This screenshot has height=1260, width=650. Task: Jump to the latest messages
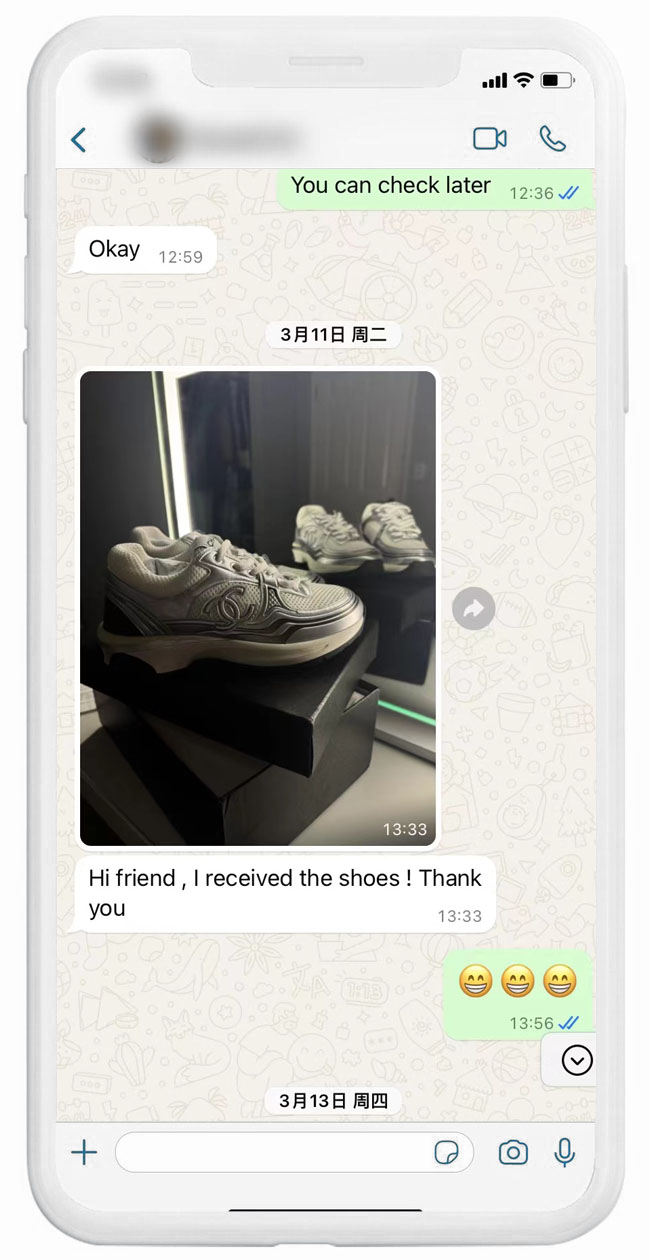click(x=577, y=1060)
